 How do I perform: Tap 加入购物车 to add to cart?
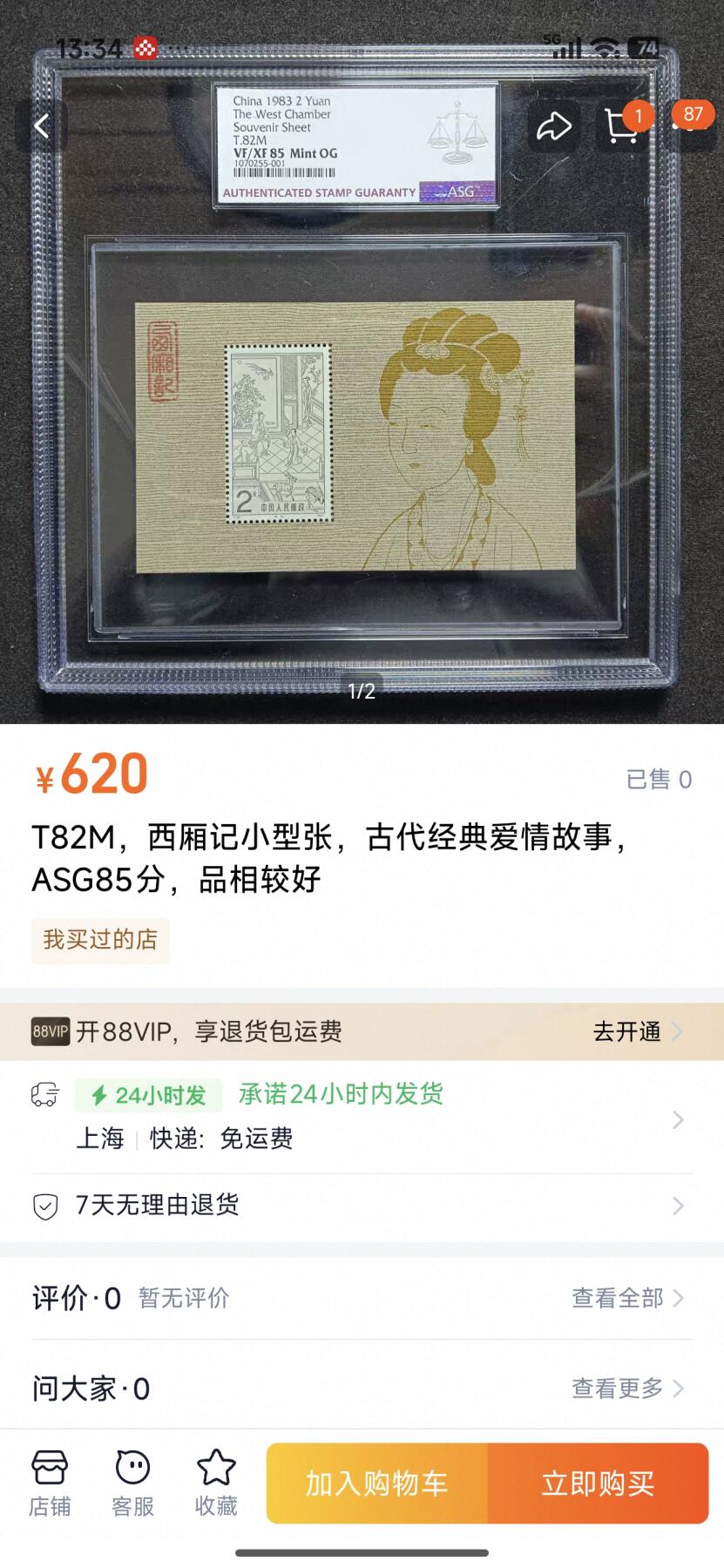(376, 1484)
